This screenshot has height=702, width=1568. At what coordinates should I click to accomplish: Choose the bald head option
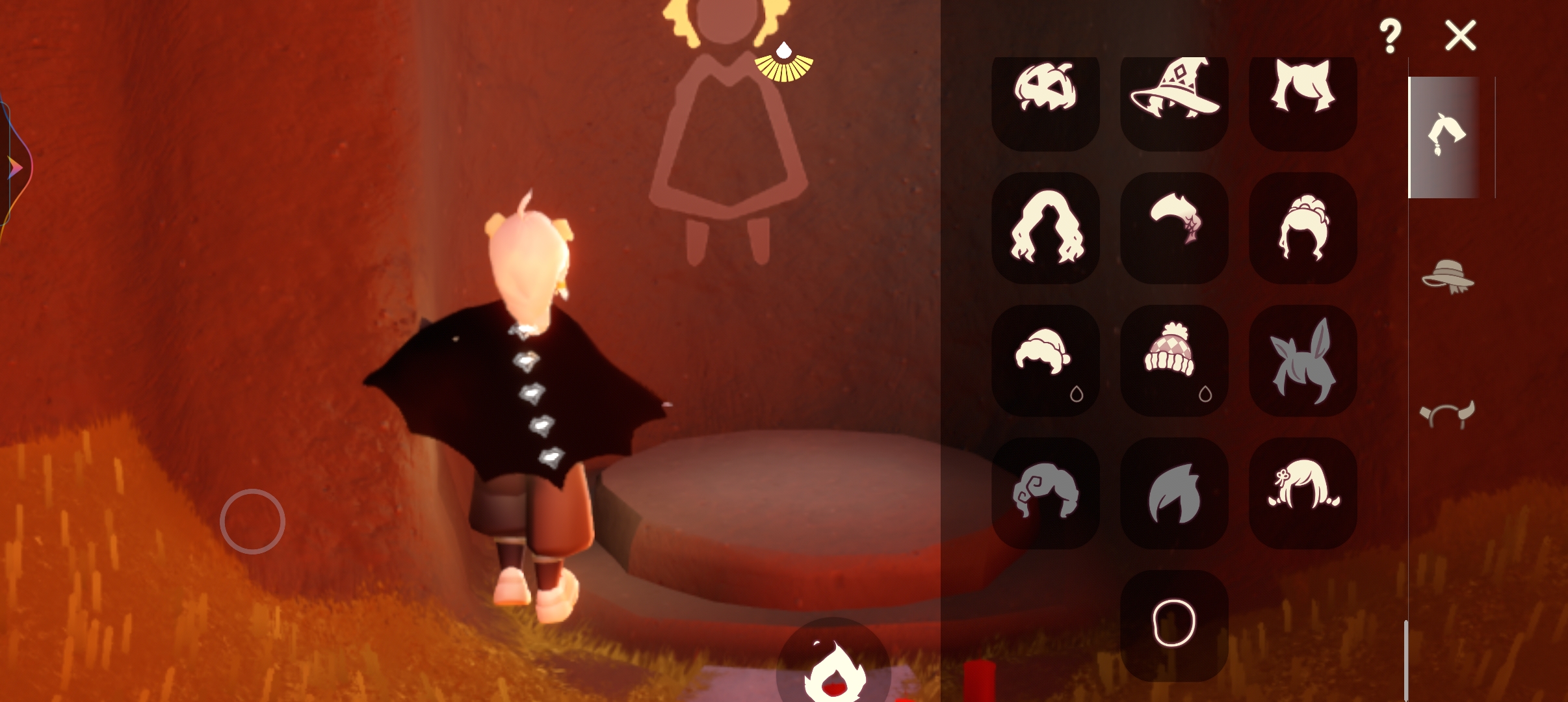pos(1174,624)
